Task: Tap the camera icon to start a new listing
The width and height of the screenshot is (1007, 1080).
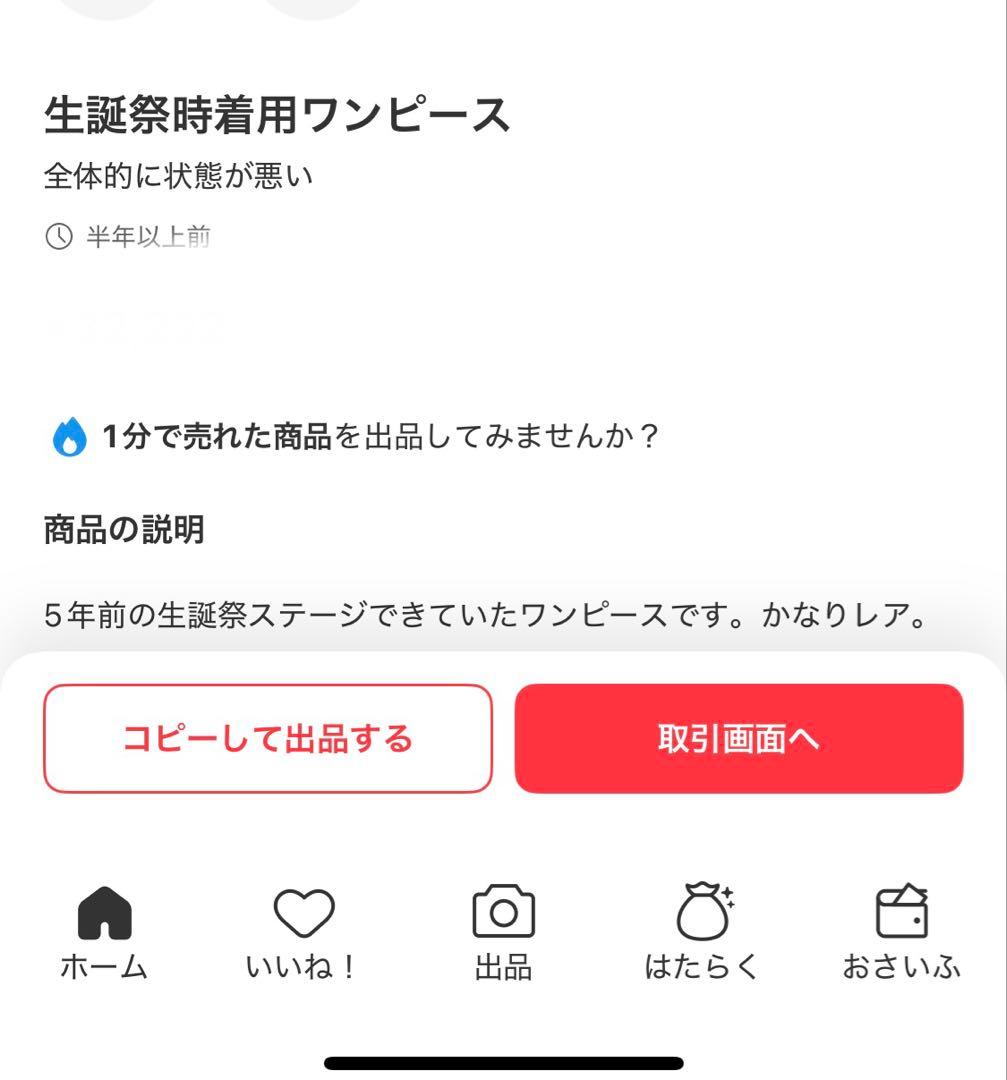Action: (x=505, y=910)
